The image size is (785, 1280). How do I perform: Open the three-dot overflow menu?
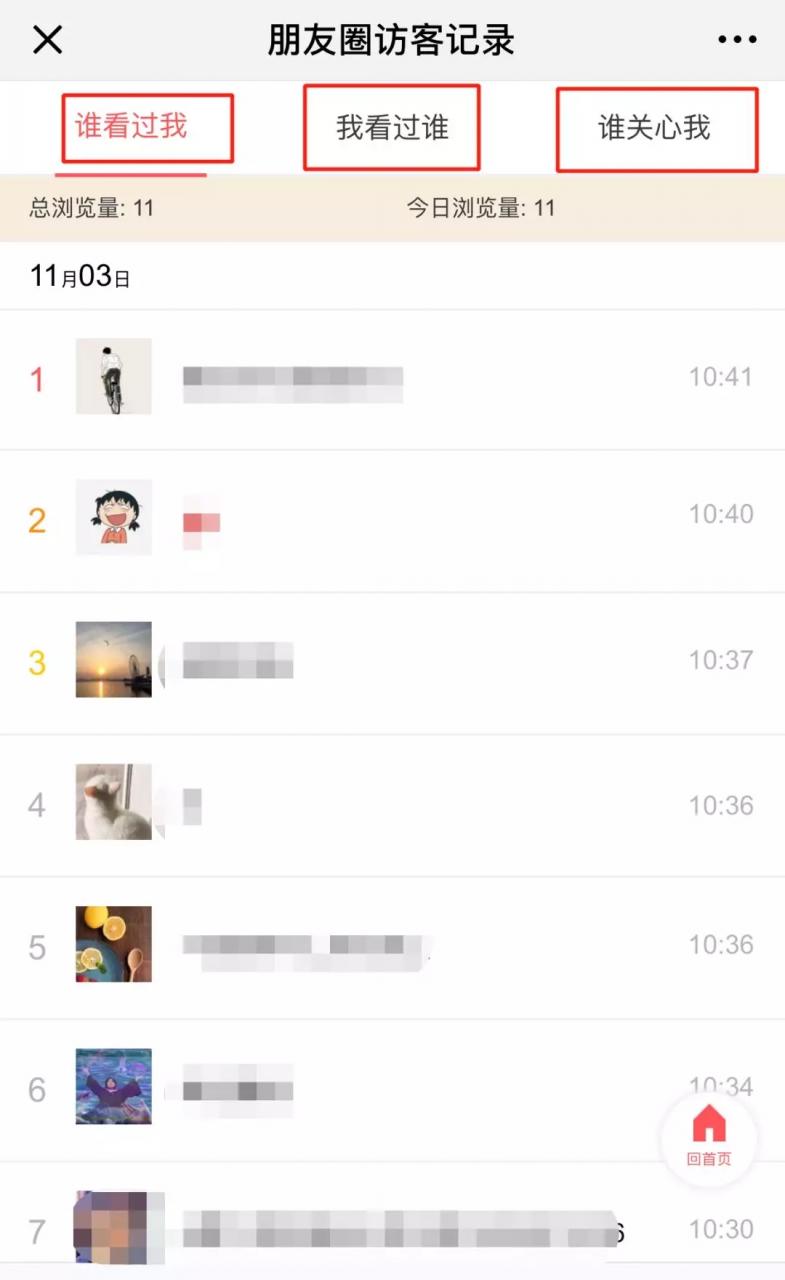coord(737,40)
